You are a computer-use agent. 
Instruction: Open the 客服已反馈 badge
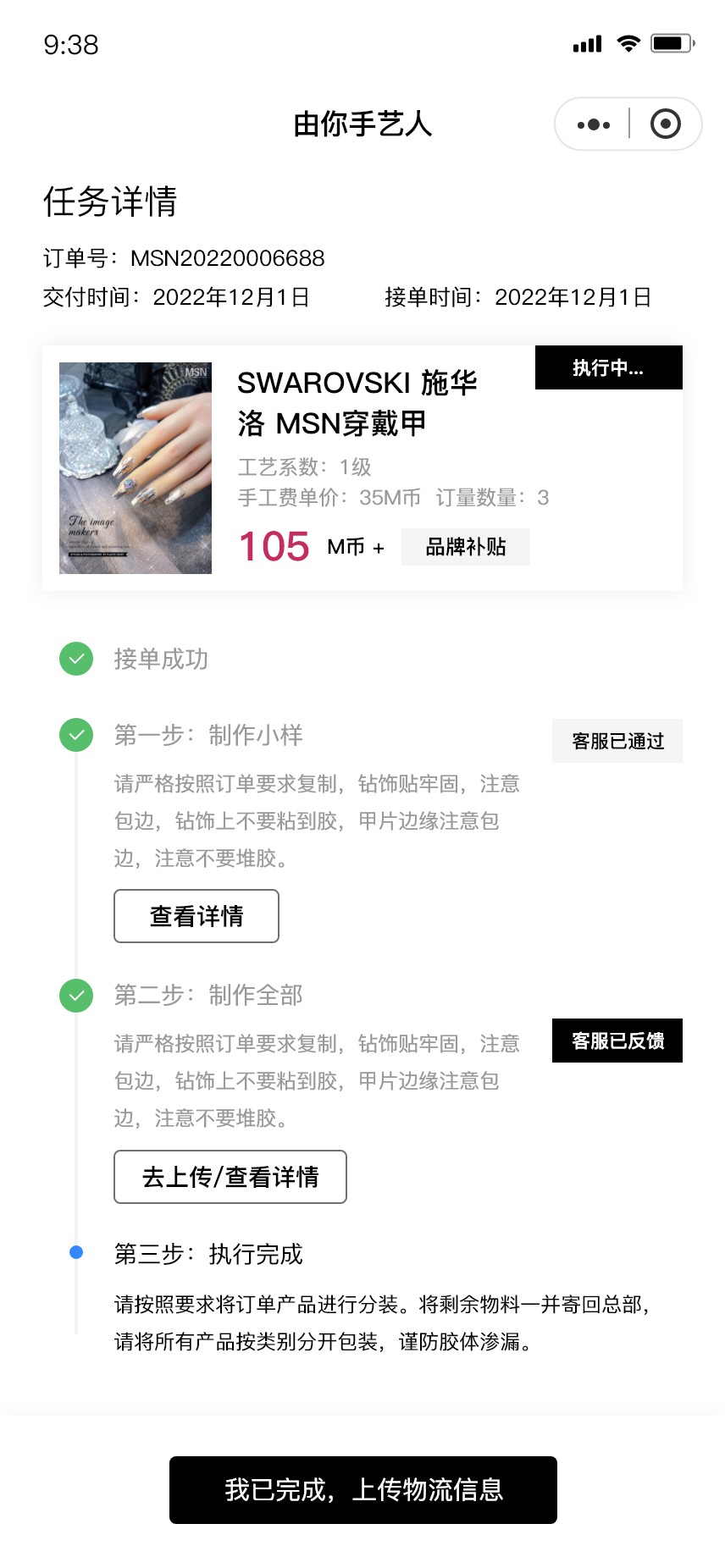617,1041
